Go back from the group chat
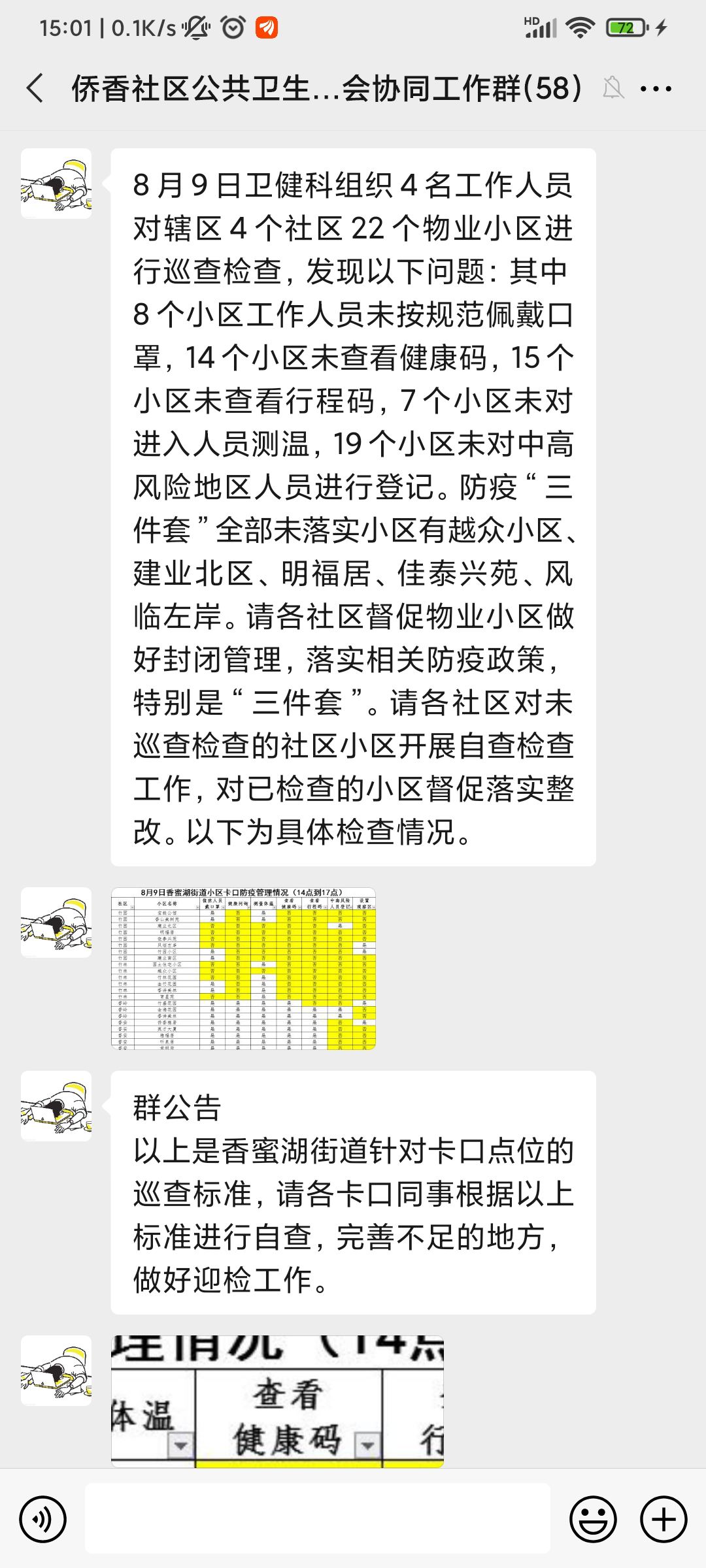The width and height of the screenshot is (706, 1568). (x=35, y=88)
